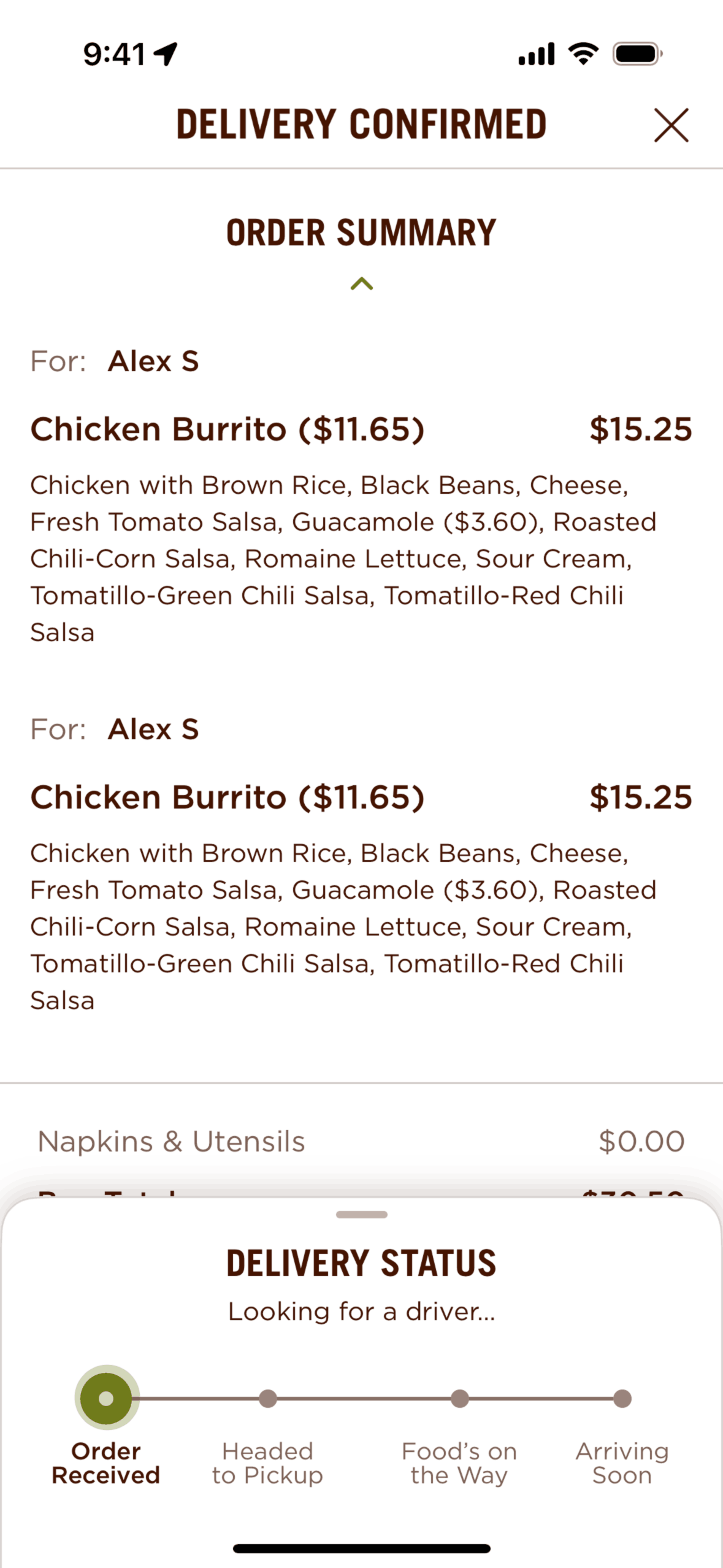
Task: Collapse the Order Summary chevron
Action: (x=361, y=283)
